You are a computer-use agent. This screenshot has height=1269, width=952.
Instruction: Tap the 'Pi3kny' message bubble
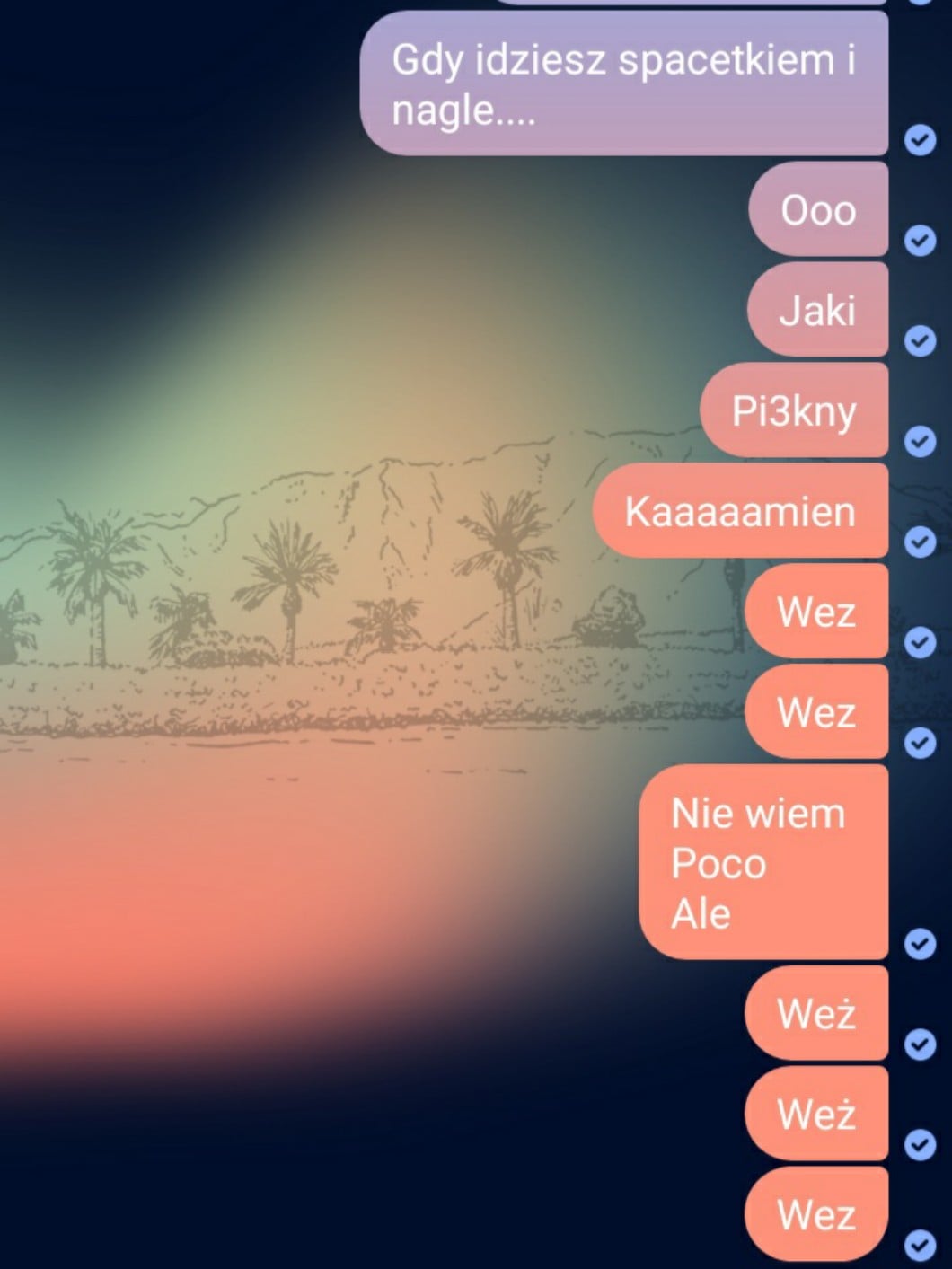pyautogui.click(x=794, y=411)
